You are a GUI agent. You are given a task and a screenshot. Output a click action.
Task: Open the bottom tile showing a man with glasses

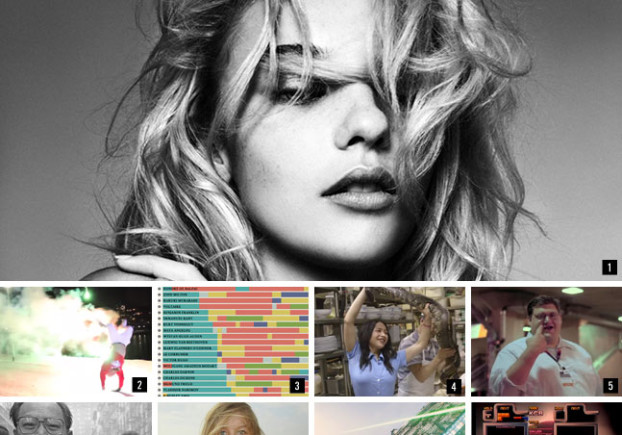[x=76, y=420]
